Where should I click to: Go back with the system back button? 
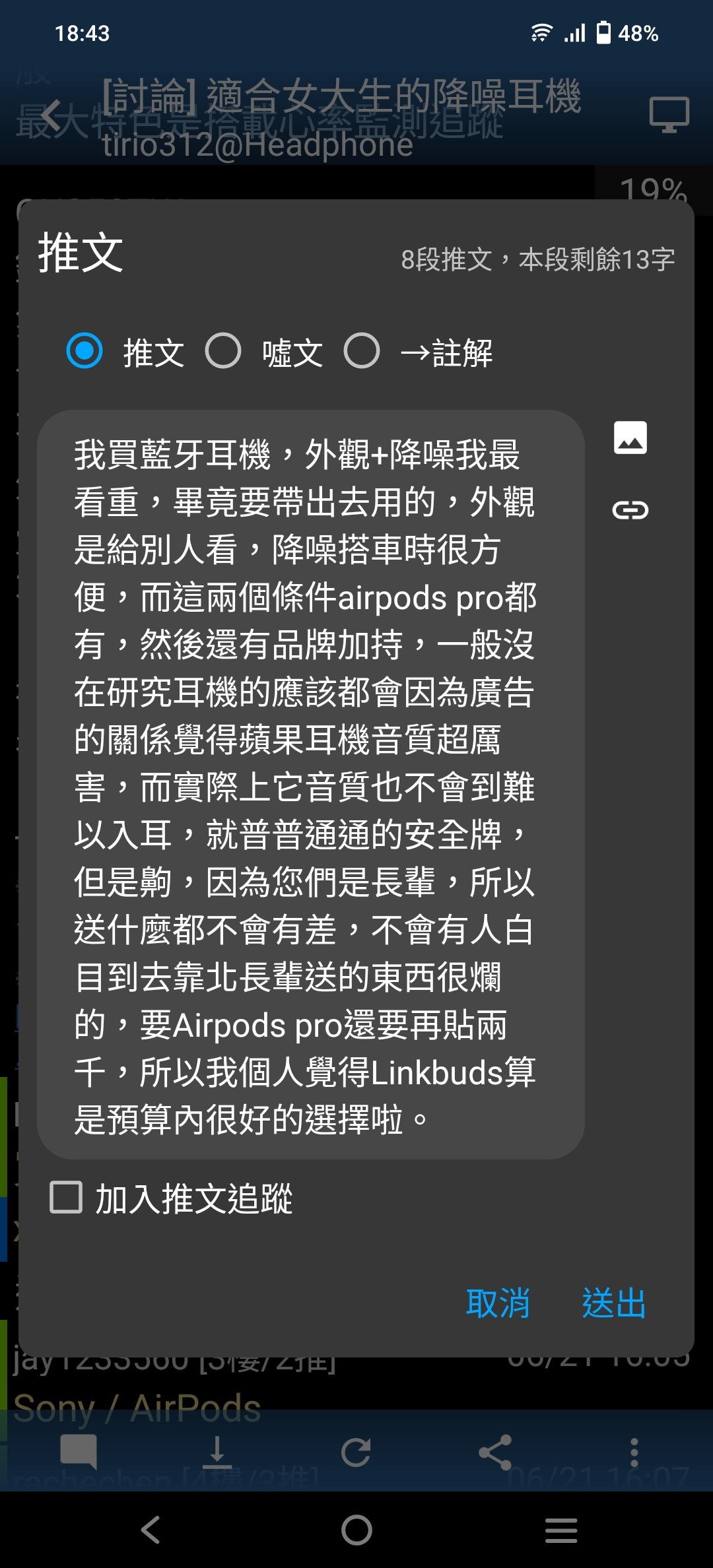[x=151, y=1530]
